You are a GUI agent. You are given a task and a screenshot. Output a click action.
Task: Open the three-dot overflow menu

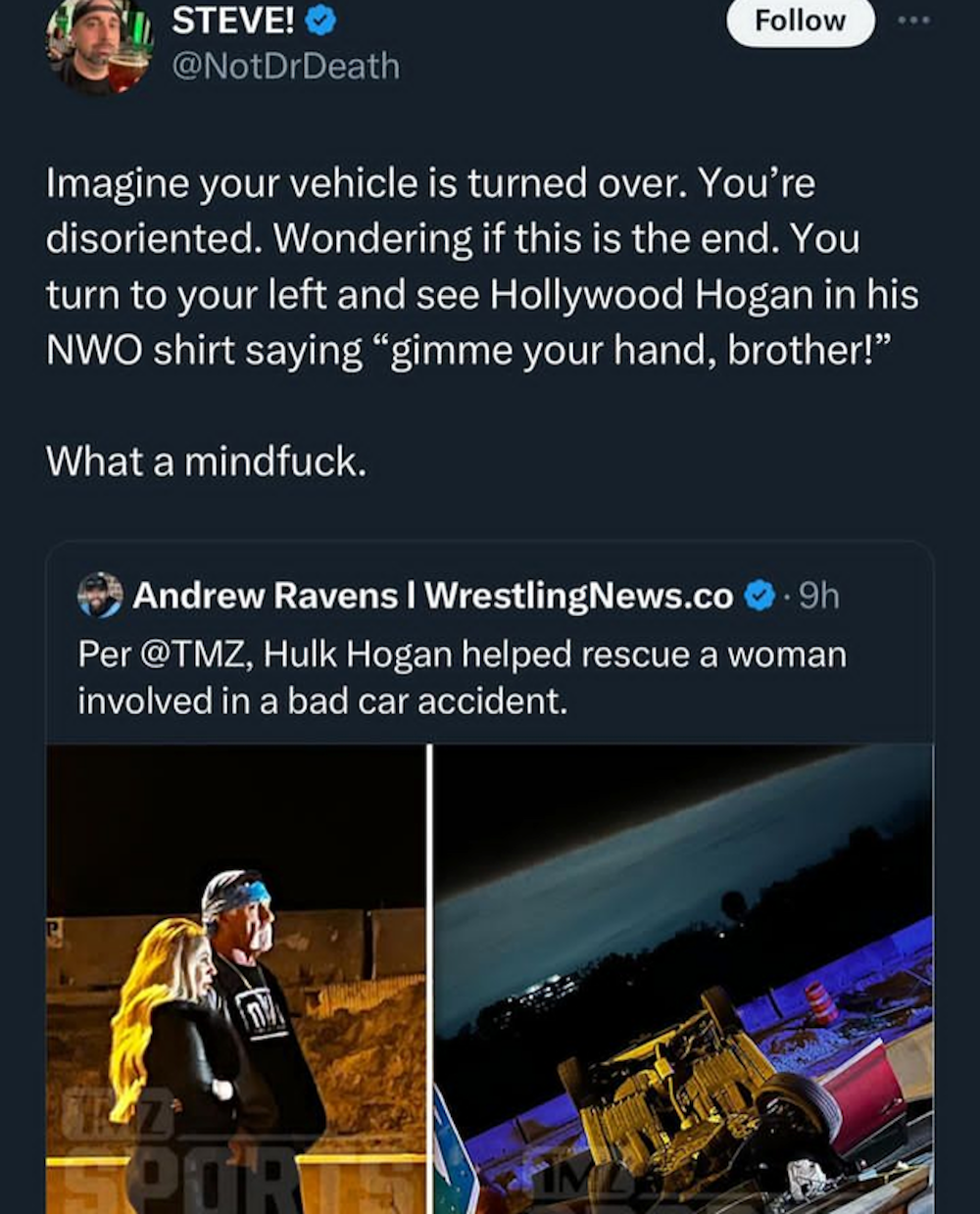912,20
